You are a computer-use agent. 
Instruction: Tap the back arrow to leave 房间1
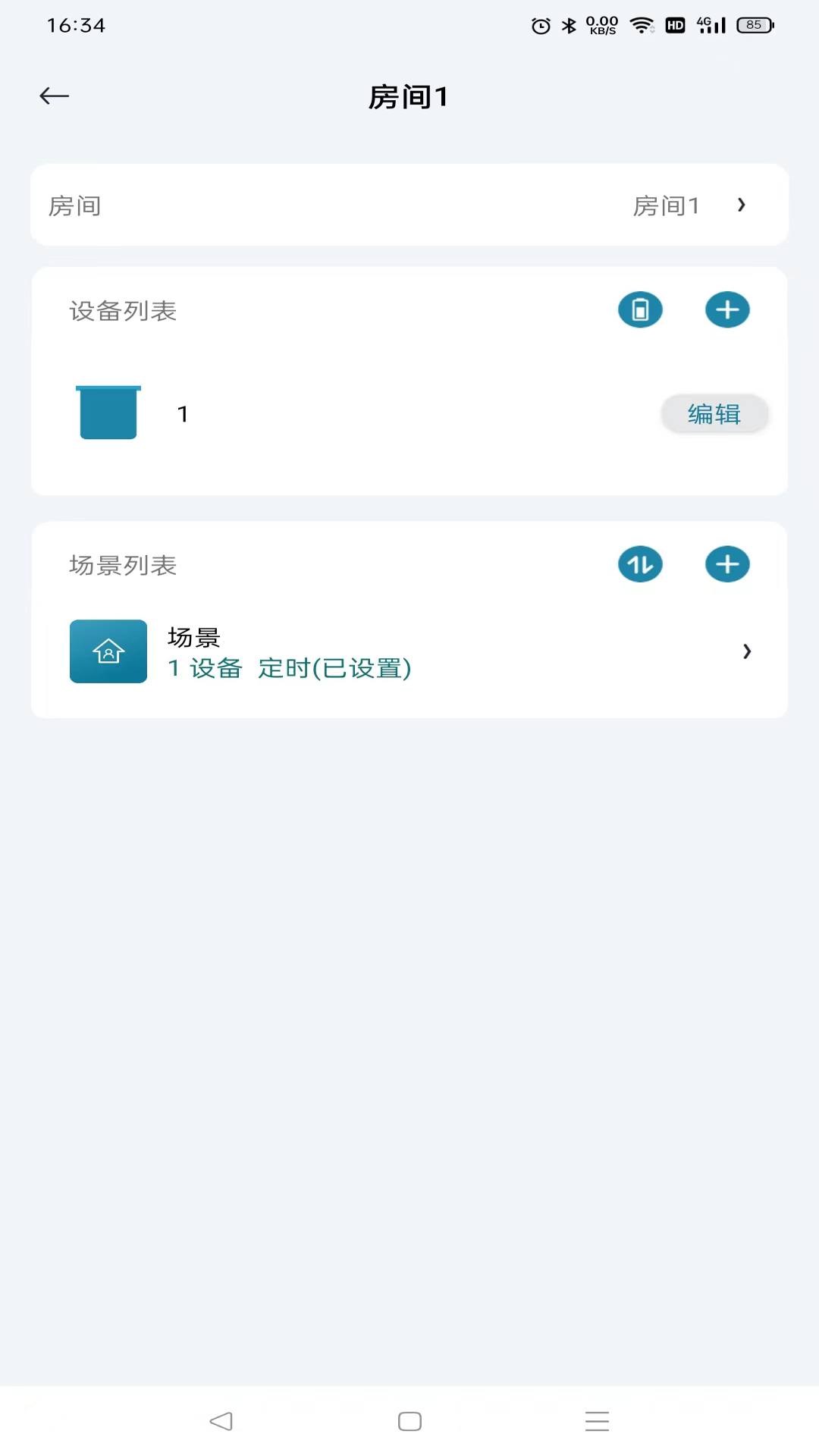tap(53, 96)
